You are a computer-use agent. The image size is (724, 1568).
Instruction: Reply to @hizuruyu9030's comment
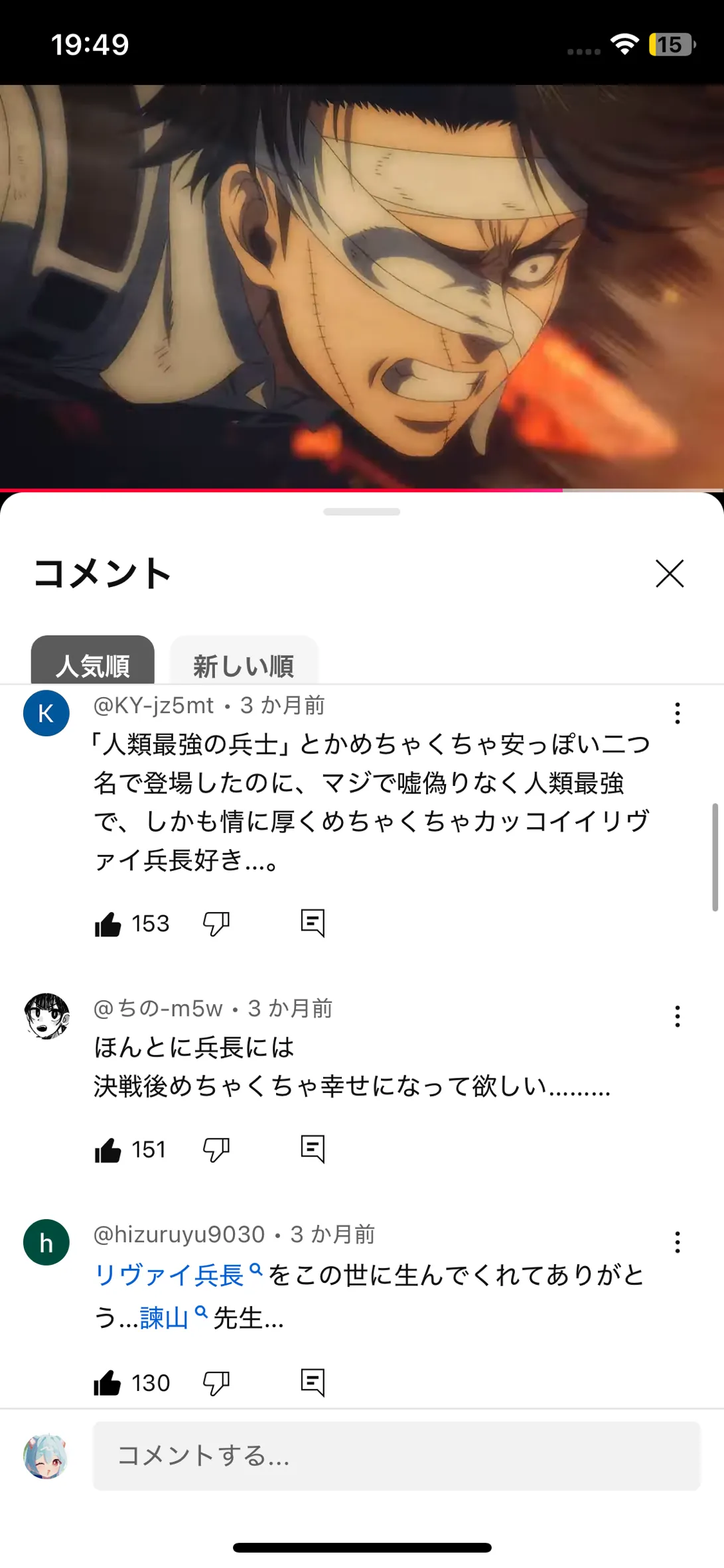[313, 1382]
